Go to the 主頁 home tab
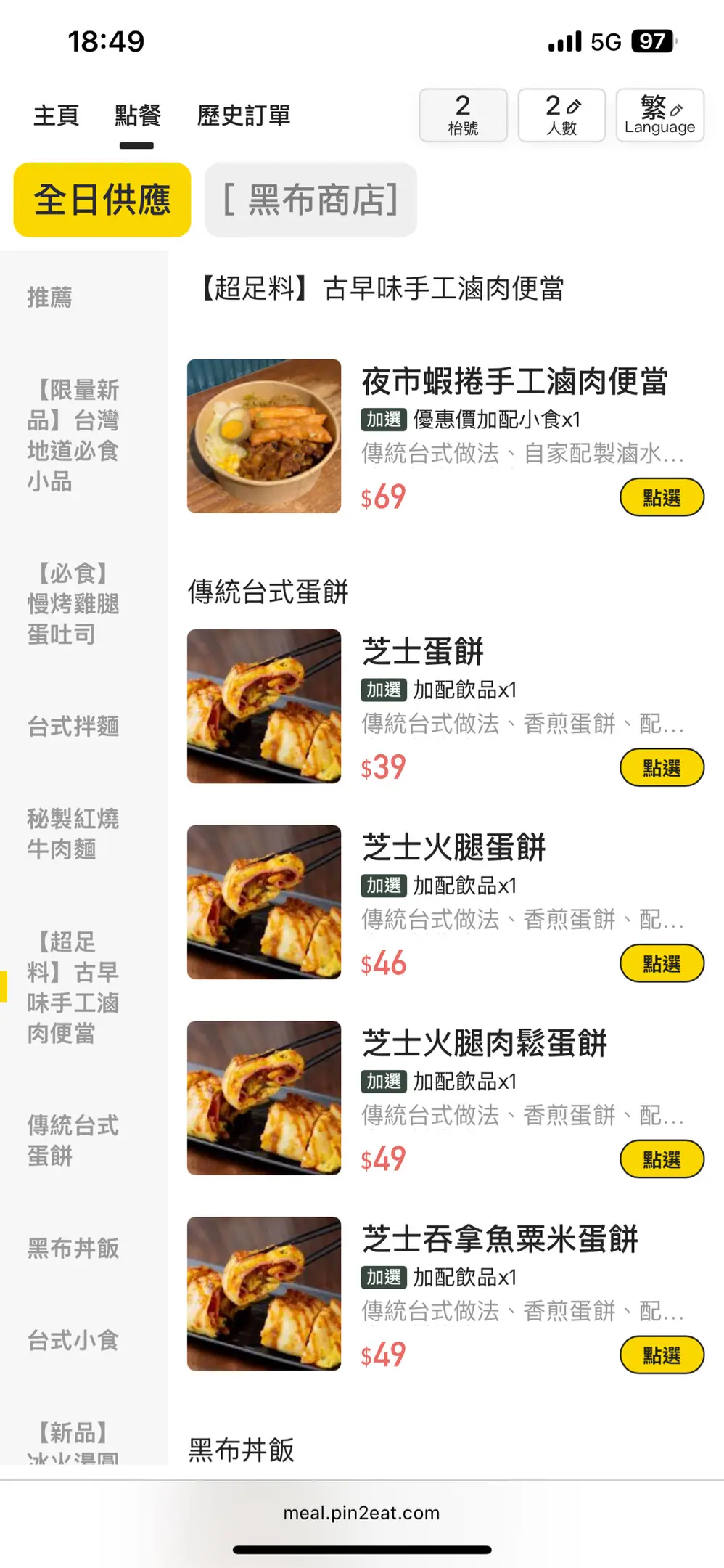724x1568 pixels. click(56, 115)
